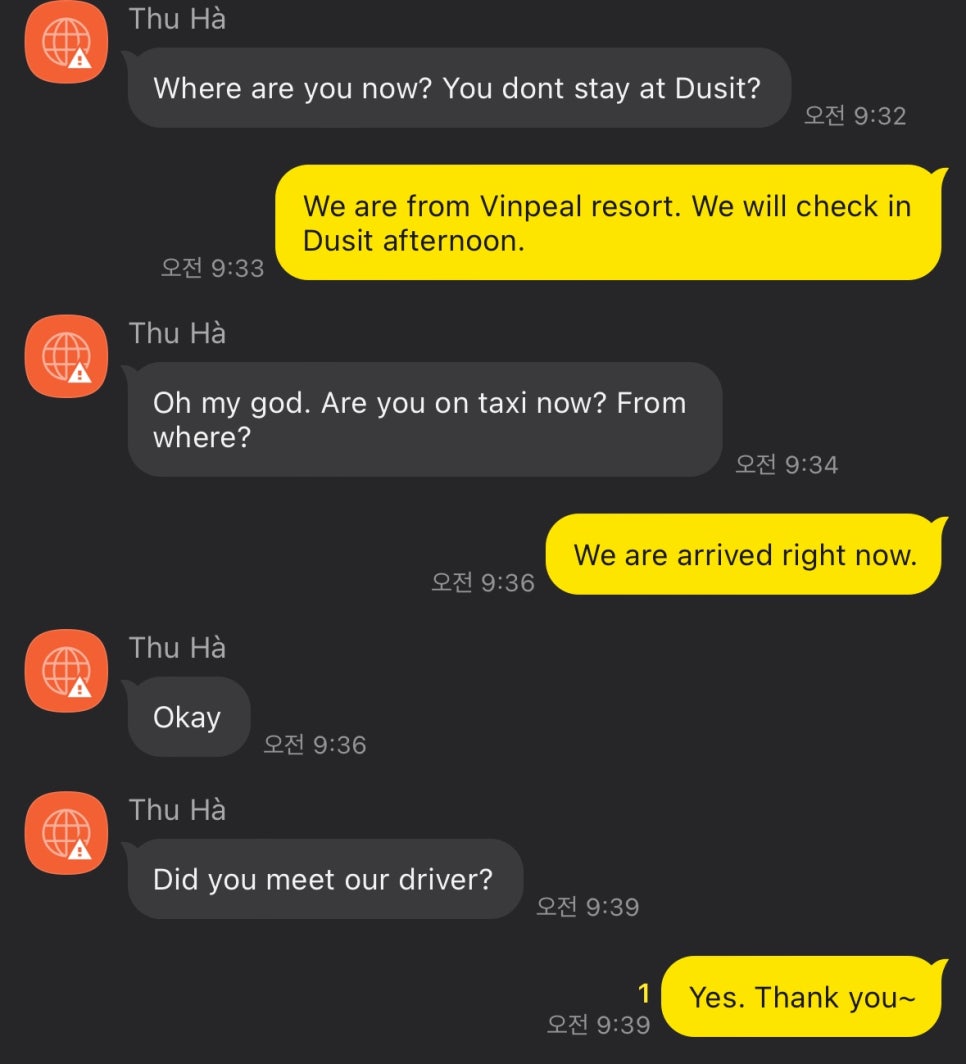Tap Thu Hà's avatar next to 'Oh my god' message

point(66,356)
